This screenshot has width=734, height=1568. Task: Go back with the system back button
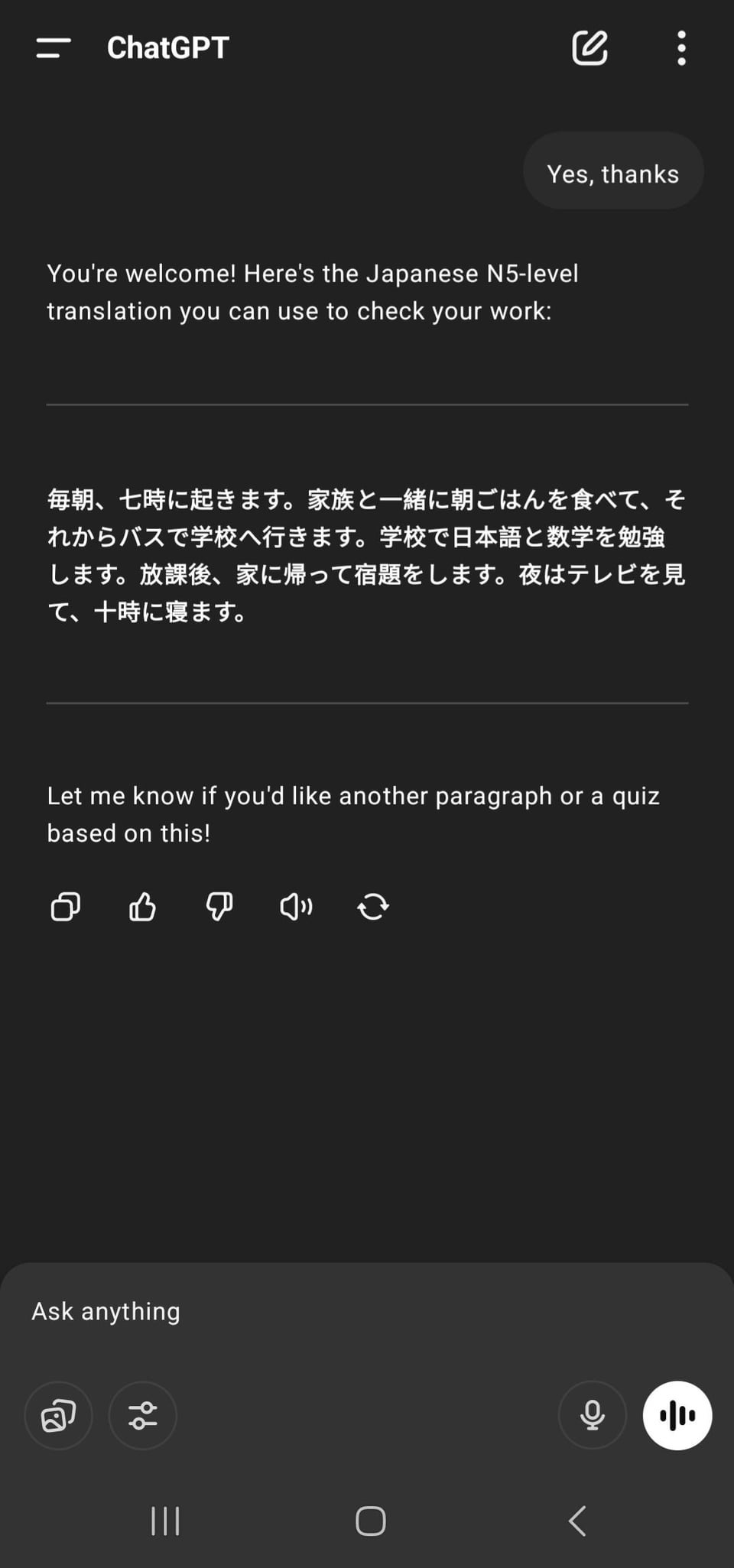(578, 1521)
